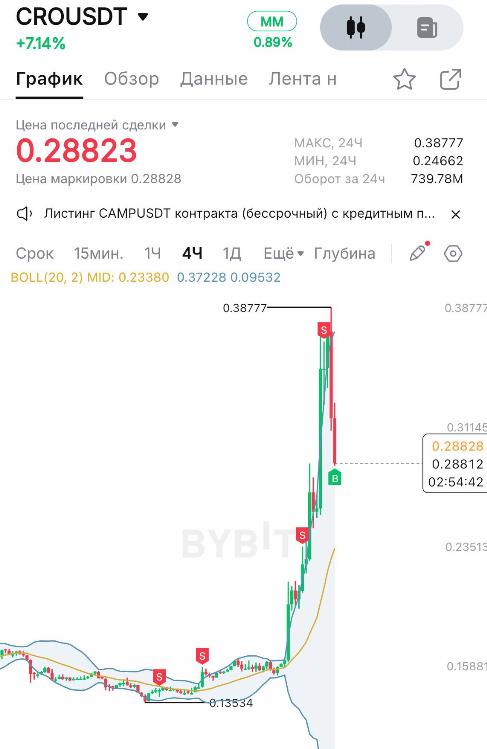Screen dimensions: 487x749
Task: Dismiss the CAMPUSDT listing announcement
Action: (x=456, y=214)
